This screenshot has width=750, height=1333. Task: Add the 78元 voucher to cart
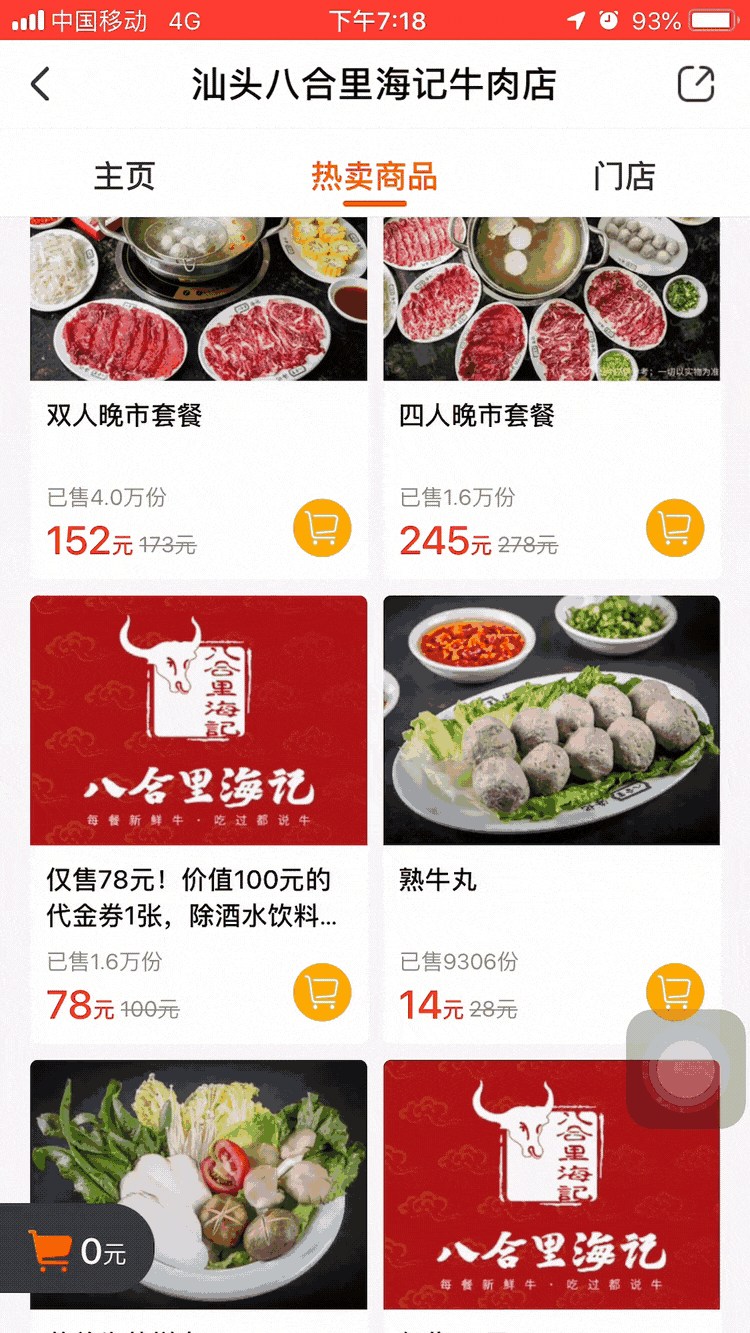click(x=322, y=992)
